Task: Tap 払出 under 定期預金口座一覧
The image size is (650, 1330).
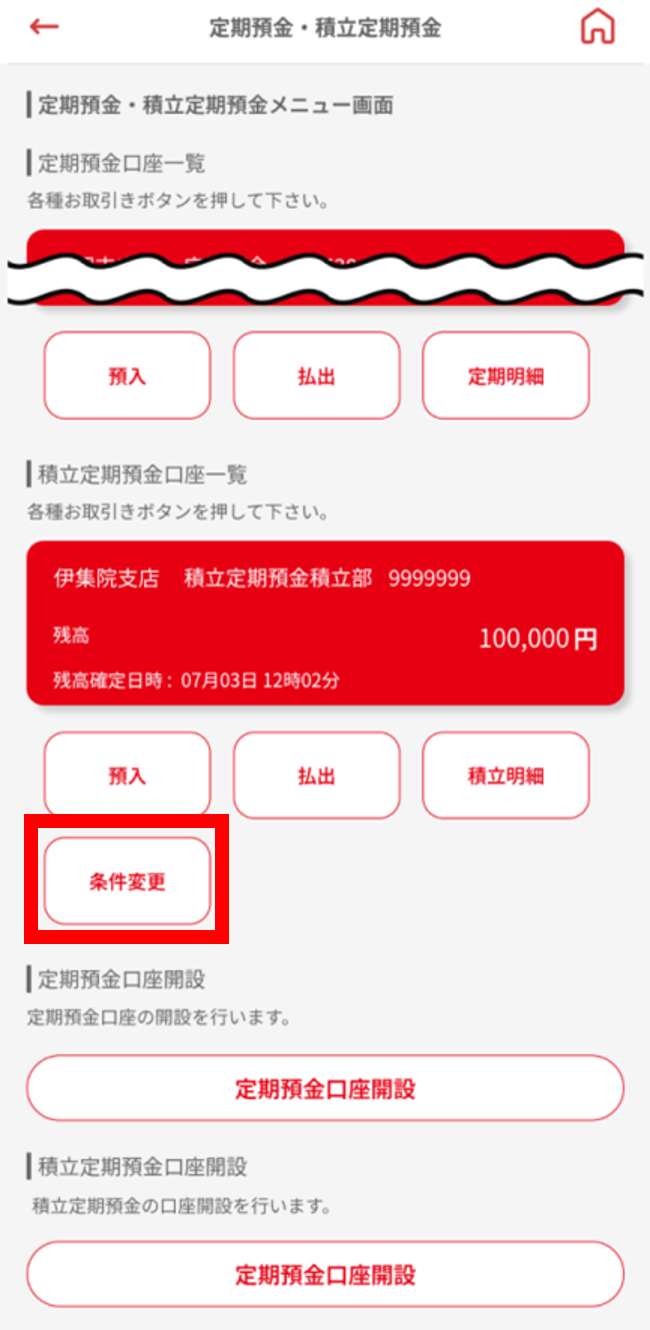Action: tap(316, 375)
